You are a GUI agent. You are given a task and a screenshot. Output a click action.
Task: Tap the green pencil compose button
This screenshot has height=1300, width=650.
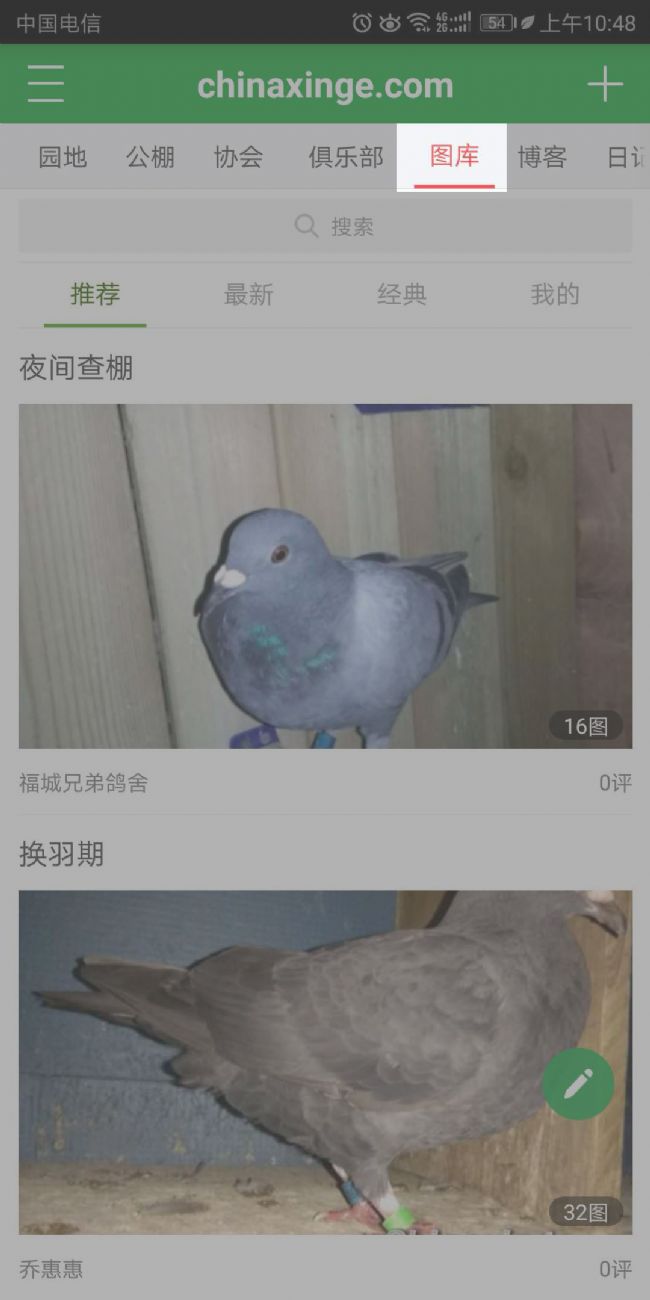(x=578, y=1084)
